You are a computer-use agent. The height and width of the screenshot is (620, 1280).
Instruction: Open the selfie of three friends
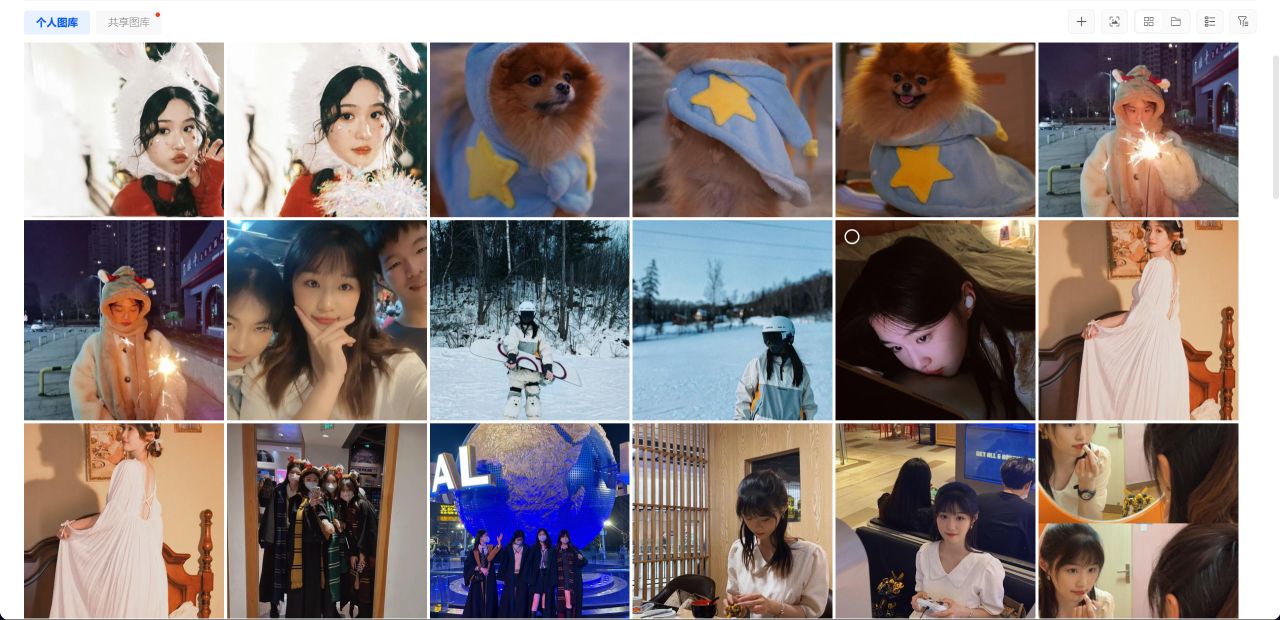point(327,320)
